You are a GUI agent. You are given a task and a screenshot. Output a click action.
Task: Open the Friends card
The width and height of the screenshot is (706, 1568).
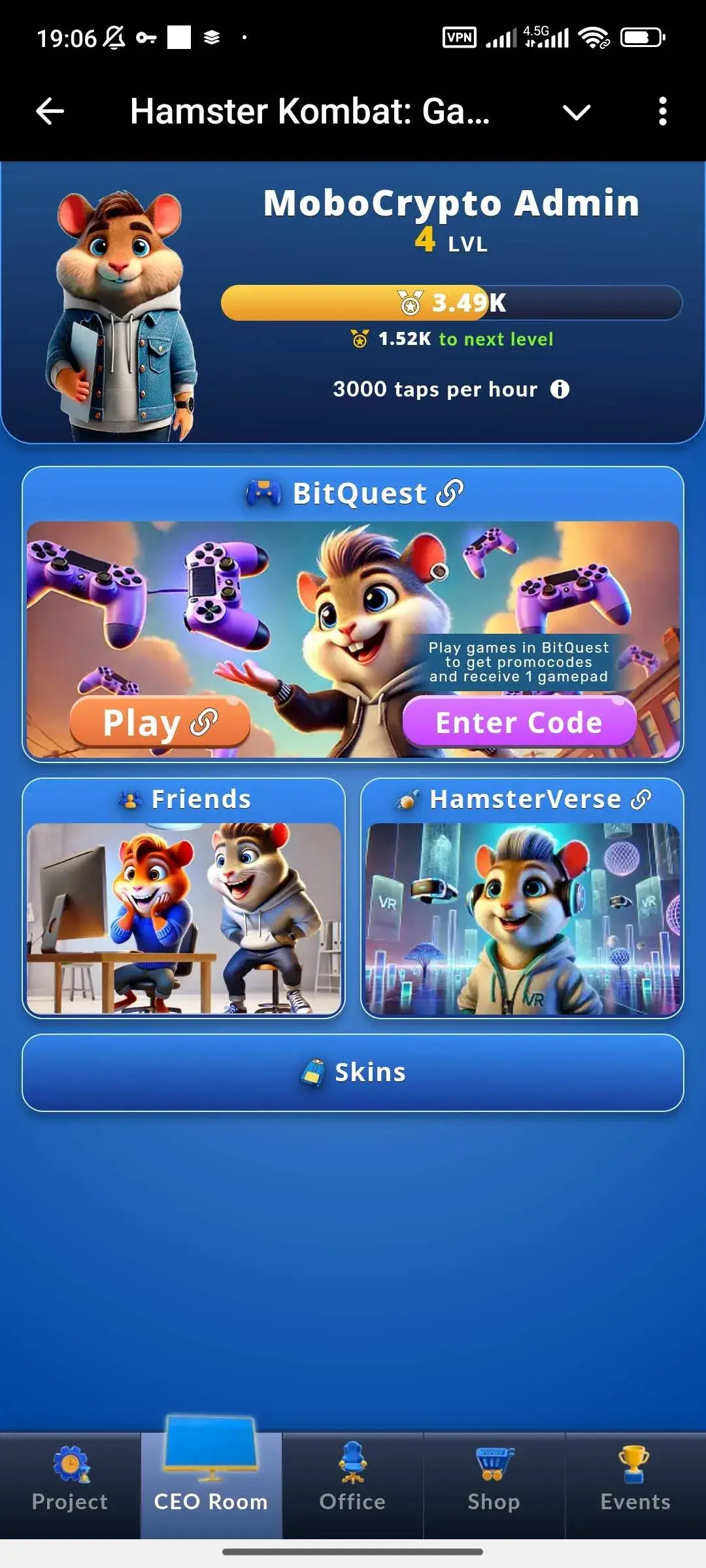coord(184,898)
